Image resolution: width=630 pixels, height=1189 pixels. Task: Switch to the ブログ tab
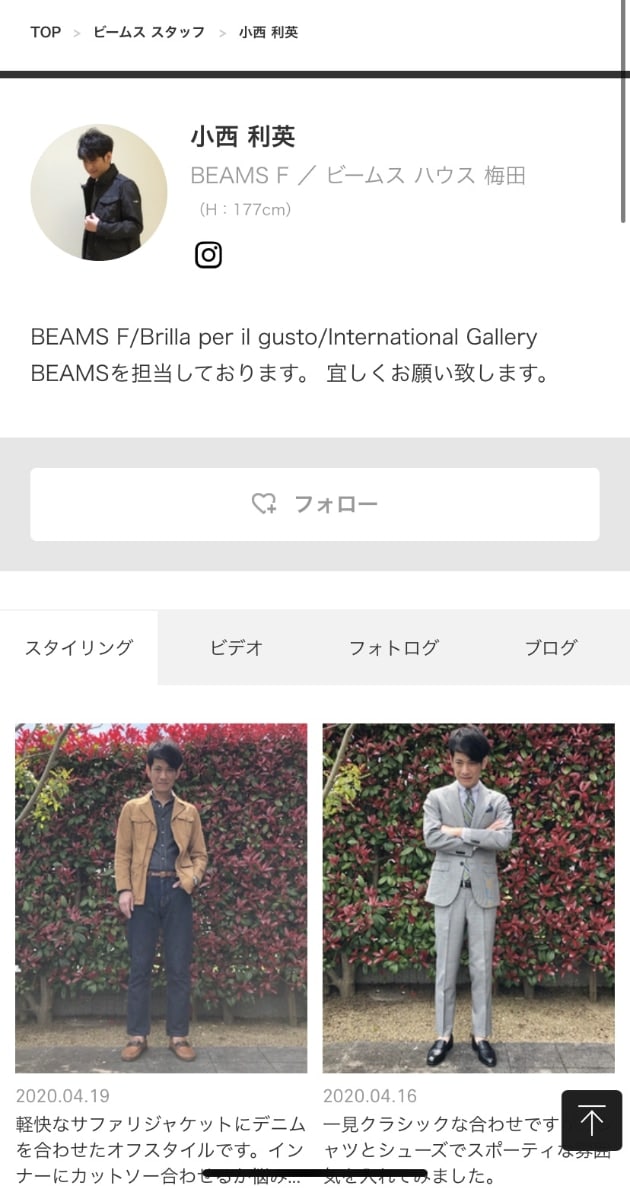tap(551, 647)
